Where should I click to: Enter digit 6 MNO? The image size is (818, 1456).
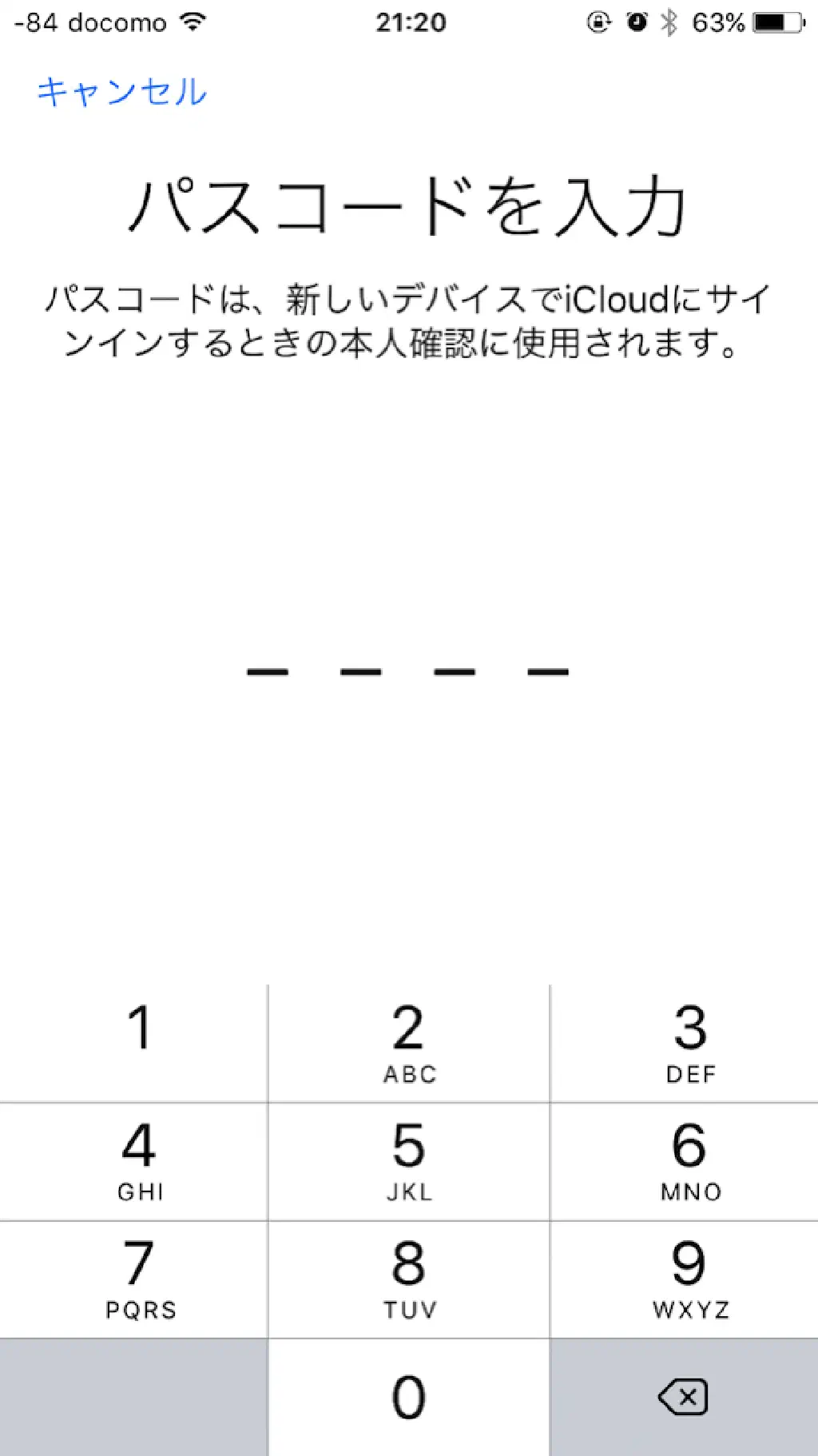(x=685, y=1161)
